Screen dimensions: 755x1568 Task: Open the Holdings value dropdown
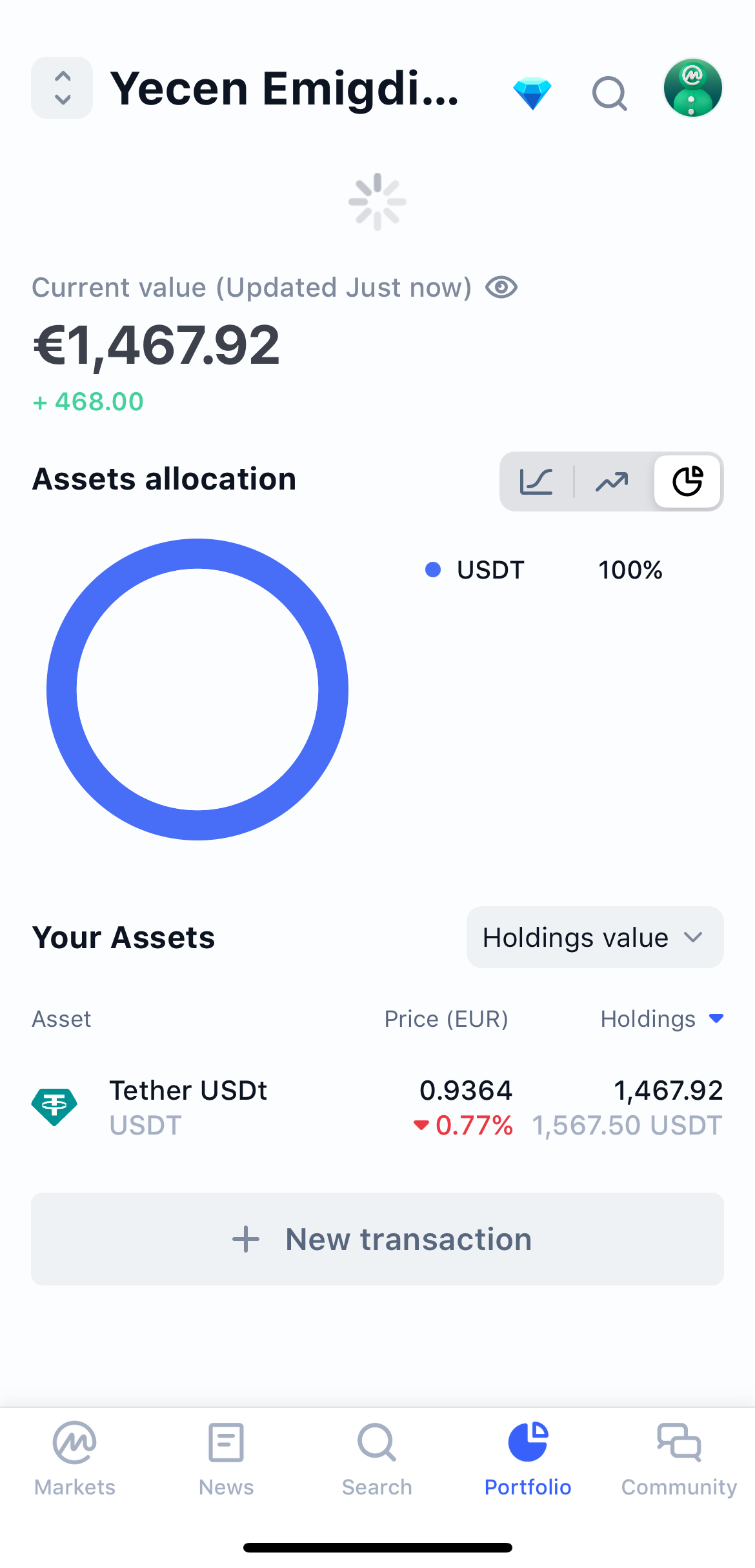pyautogui.click(x=594, y=937)
